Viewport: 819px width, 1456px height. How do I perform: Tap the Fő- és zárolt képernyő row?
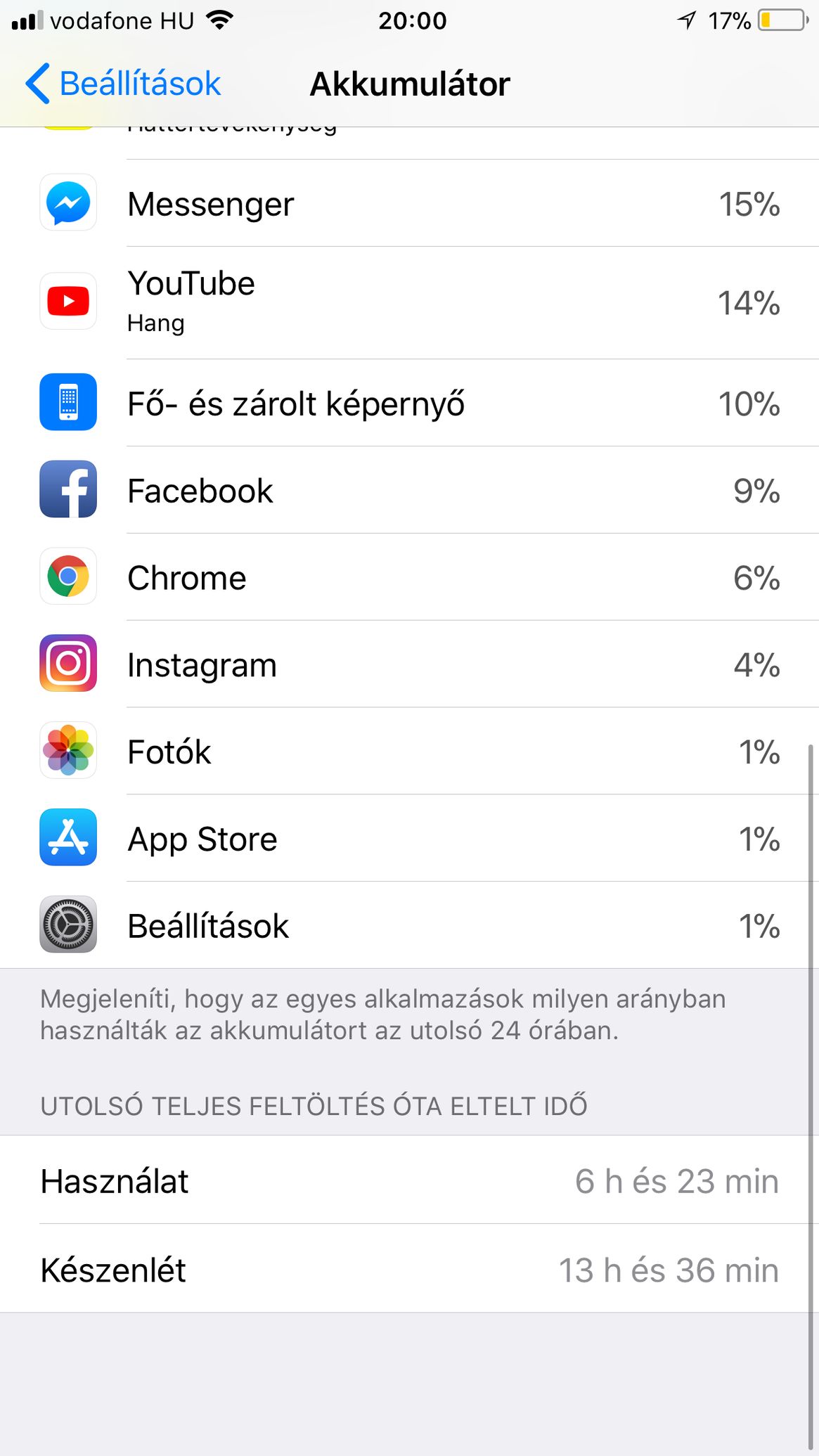[409, 404]
